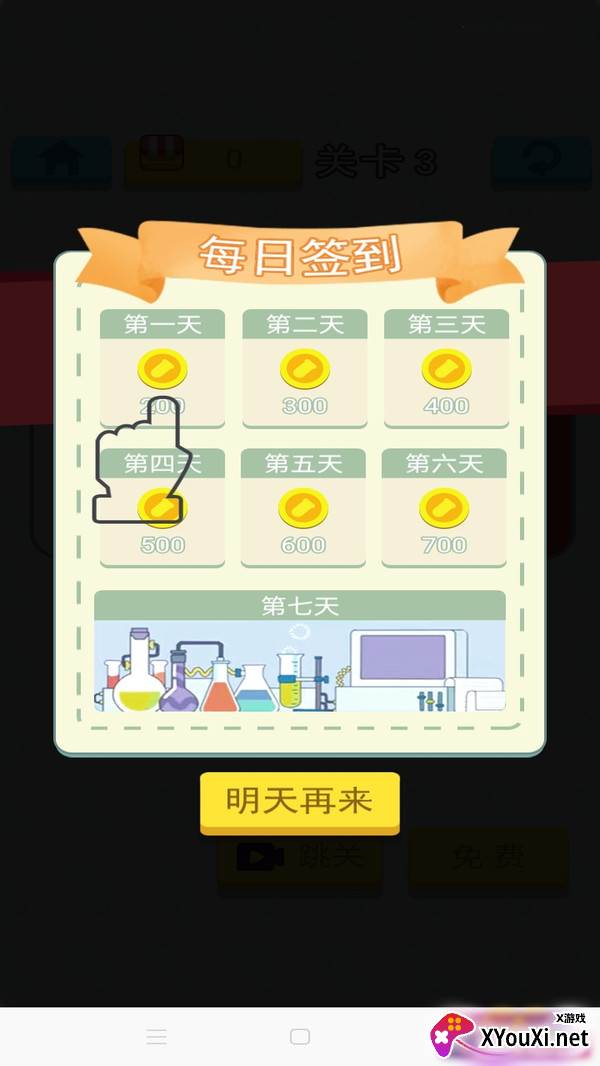The height and width of the screenshot is (1066, 600).
Task: Tap the system recent apps menu button
Action: pyautogui.click(x=156, y=1037)
